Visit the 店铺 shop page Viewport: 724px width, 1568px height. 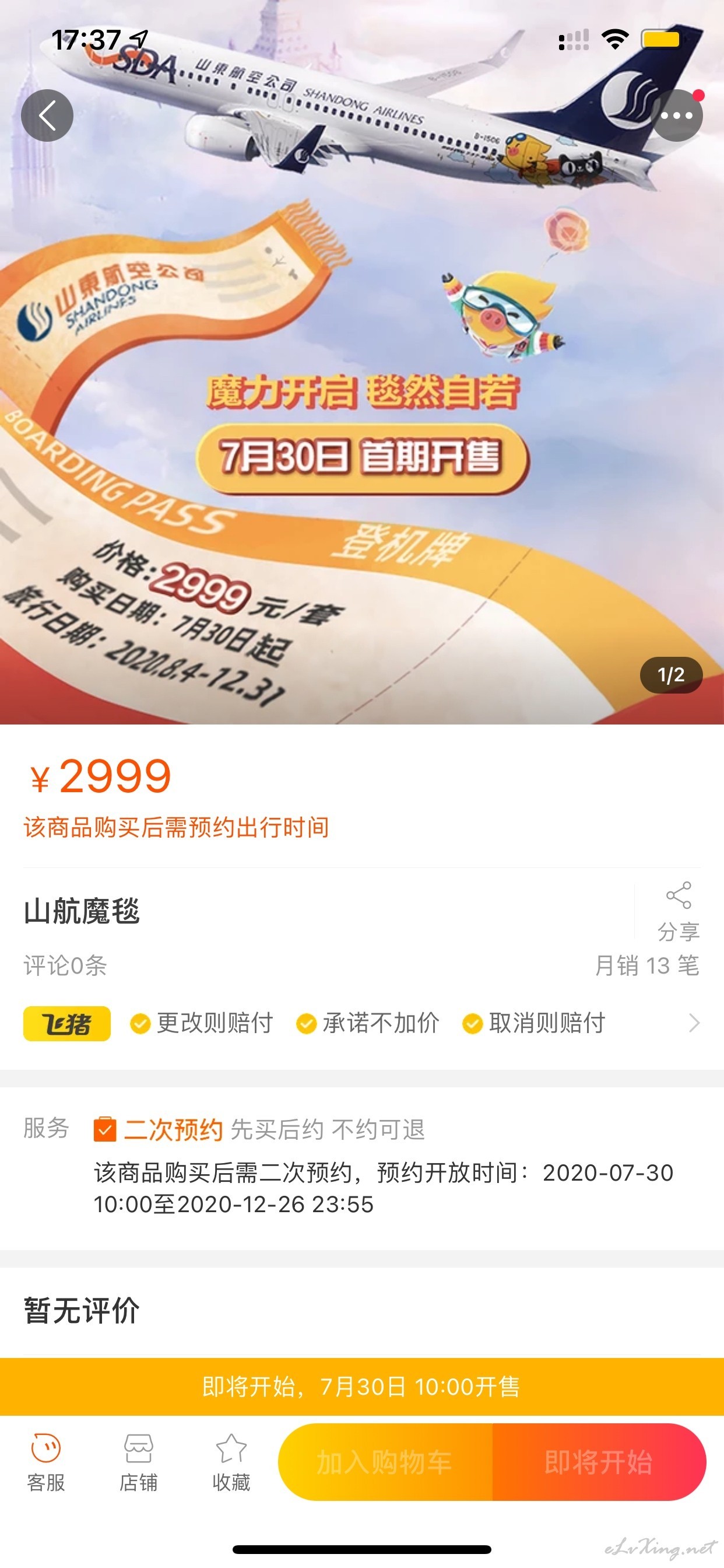tap(139, 1462)
